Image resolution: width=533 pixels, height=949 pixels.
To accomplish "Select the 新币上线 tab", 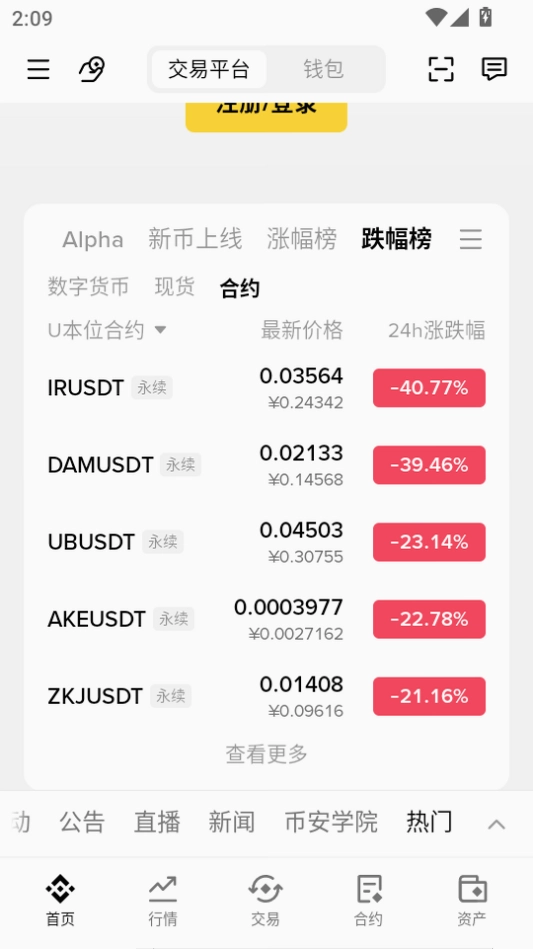I will [195, 239].
